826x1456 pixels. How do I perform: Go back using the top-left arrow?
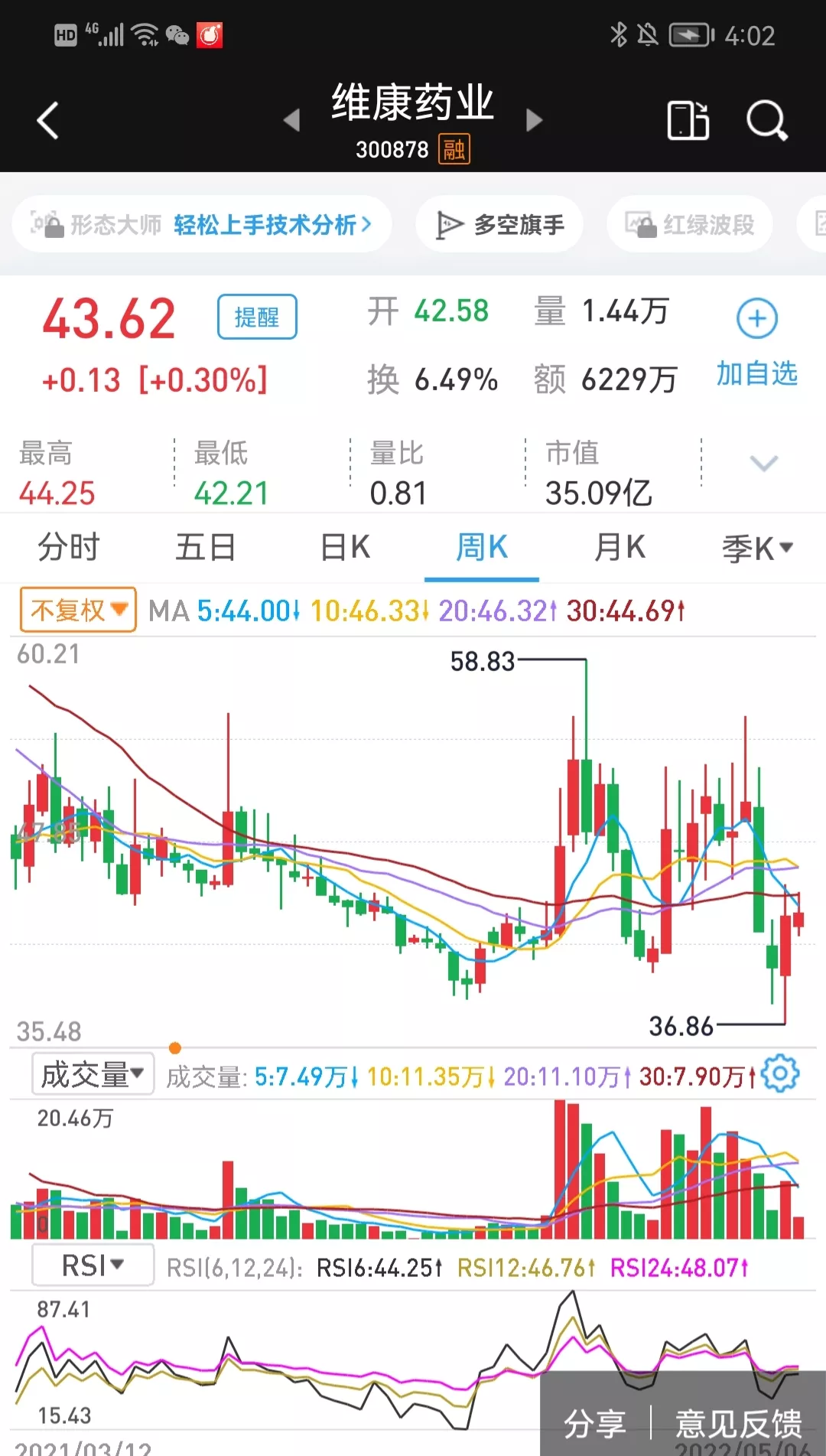point(48,121)
